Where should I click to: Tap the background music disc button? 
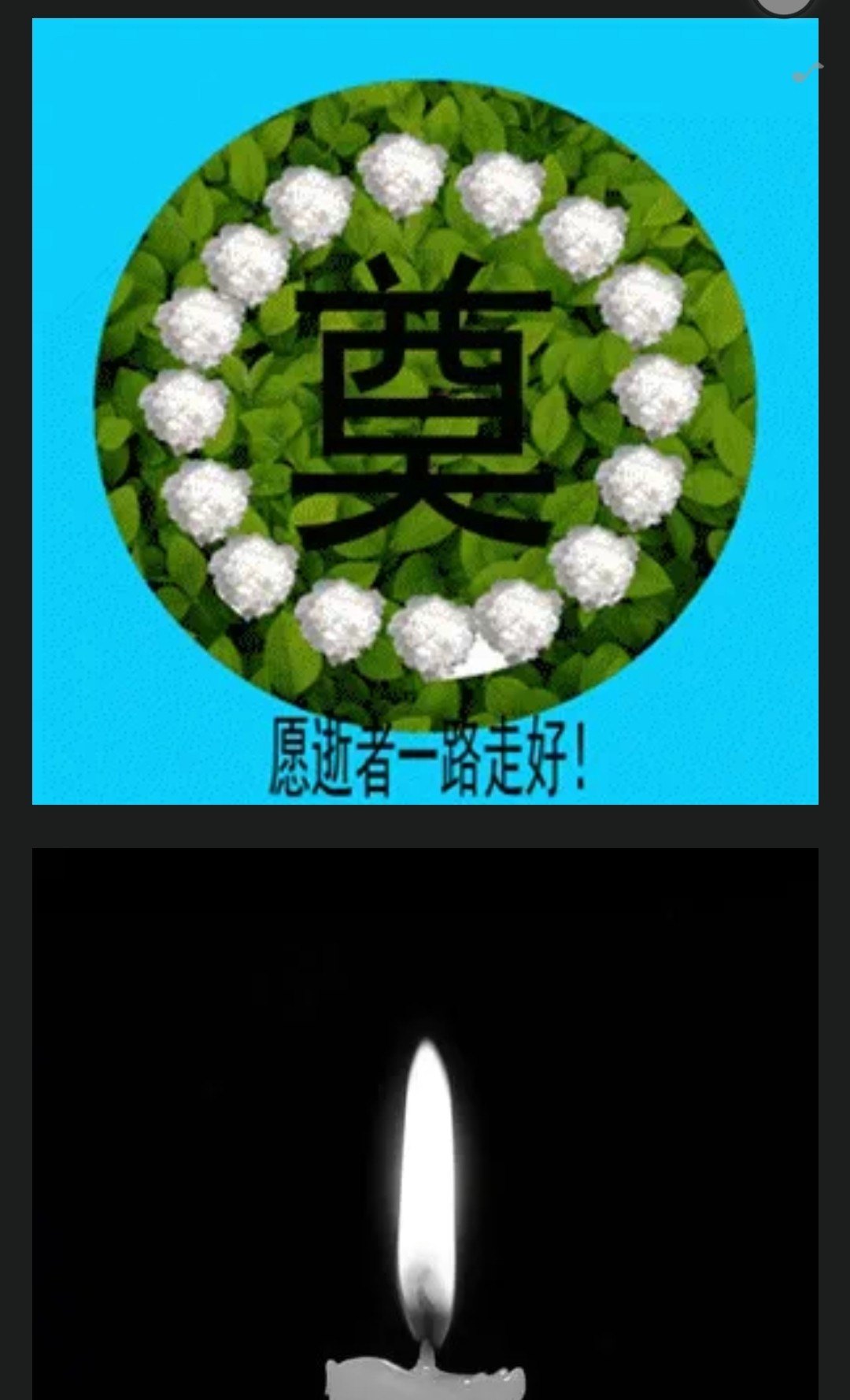pos(783,6)
